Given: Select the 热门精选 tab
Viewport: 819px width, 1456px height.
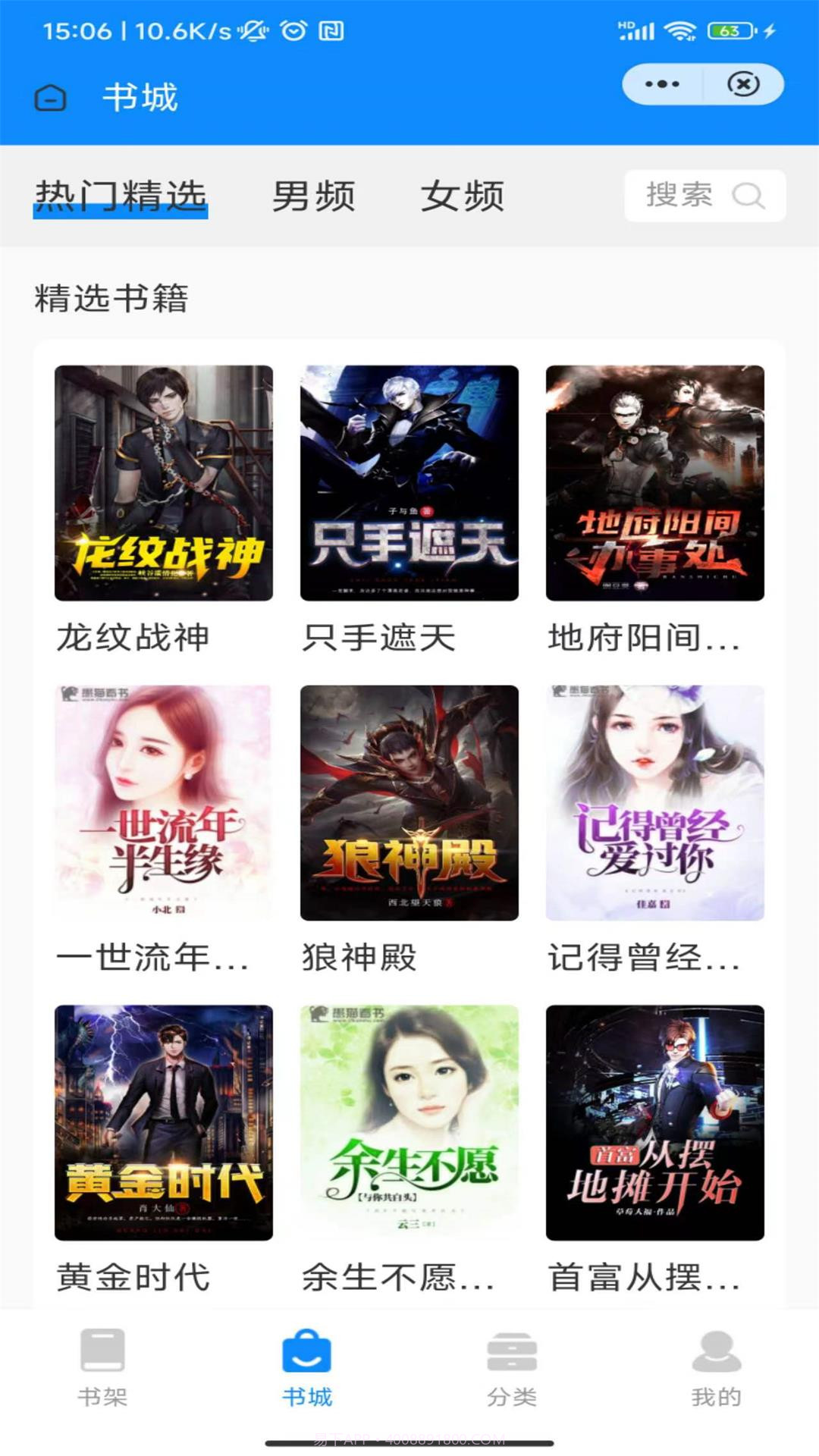Looking at the screenshot, I should coord(121,195).
